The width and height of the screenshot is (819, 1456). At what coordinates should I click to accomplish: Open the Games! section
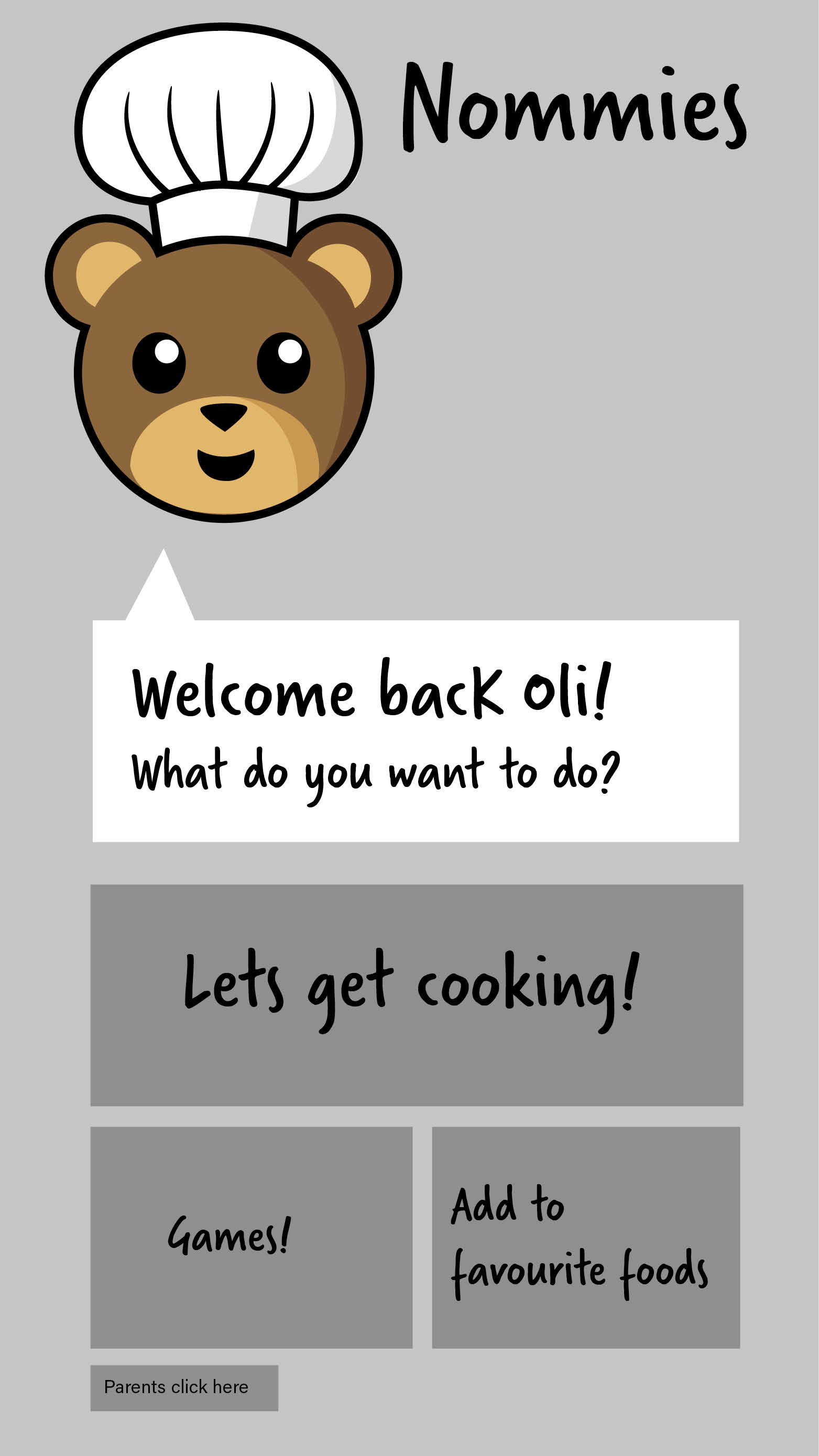(x=251, y=1238)
